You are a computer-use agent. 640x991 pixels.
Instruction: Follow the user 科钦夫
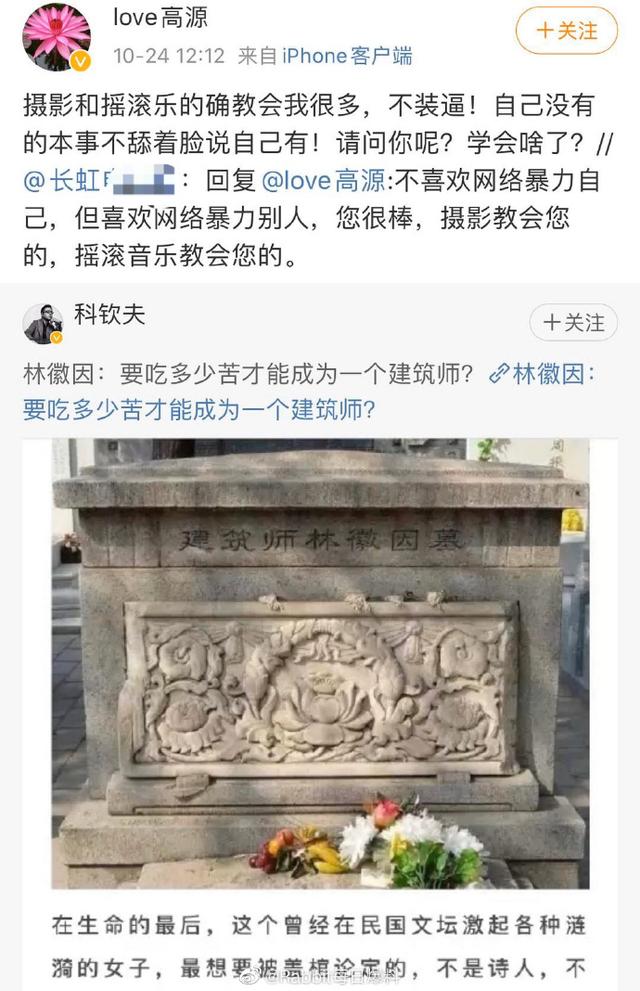(574, 323)
